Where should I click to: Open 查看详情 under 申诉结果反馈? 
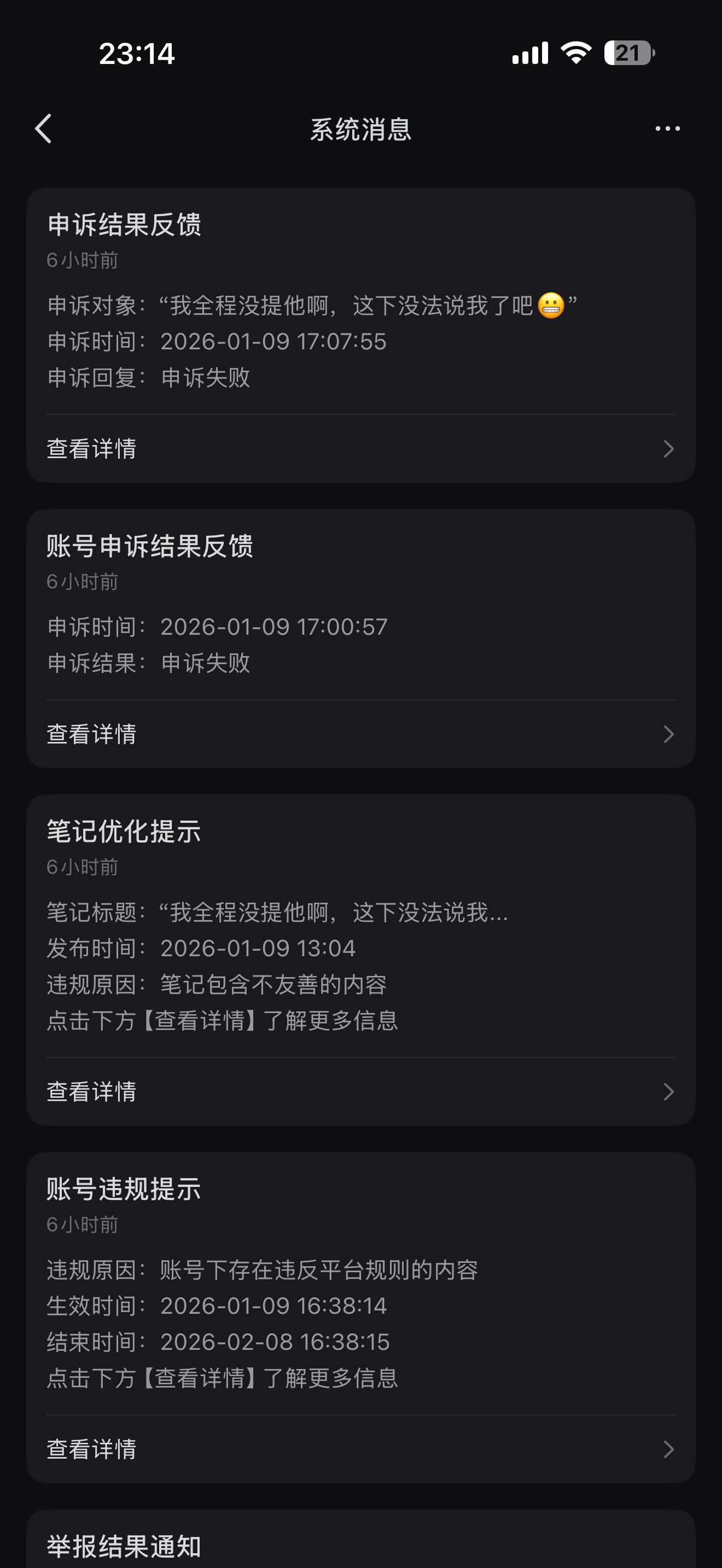click(361, 449)
